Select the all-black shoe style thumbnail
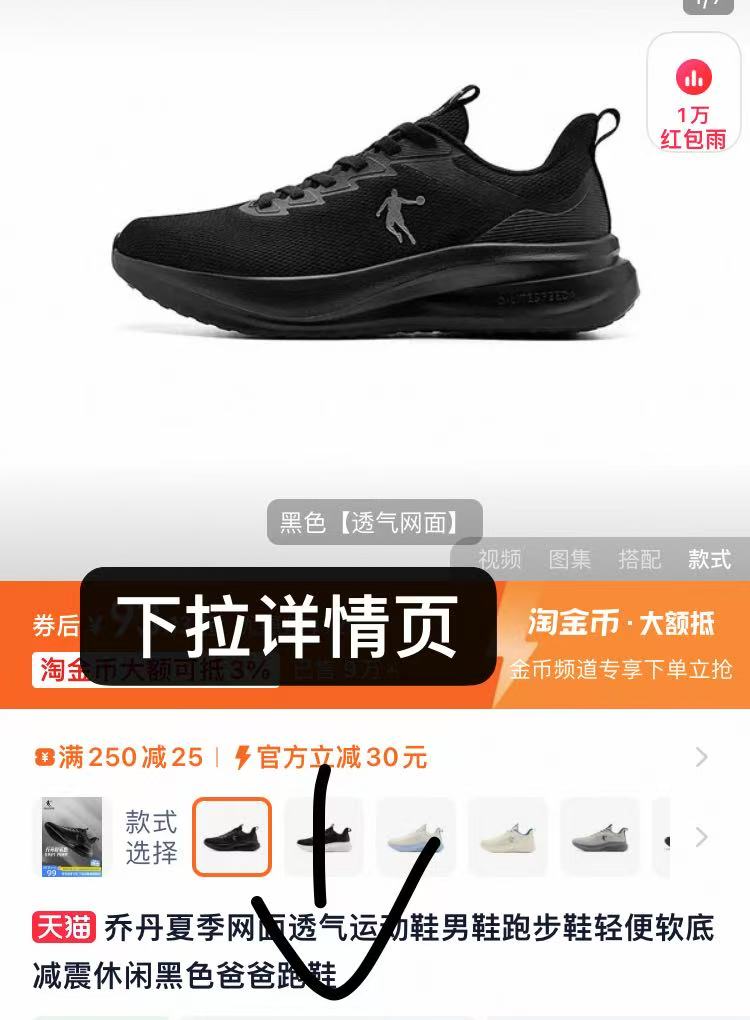This screenshot has height=1020, width=750. [x=232, y=837]
